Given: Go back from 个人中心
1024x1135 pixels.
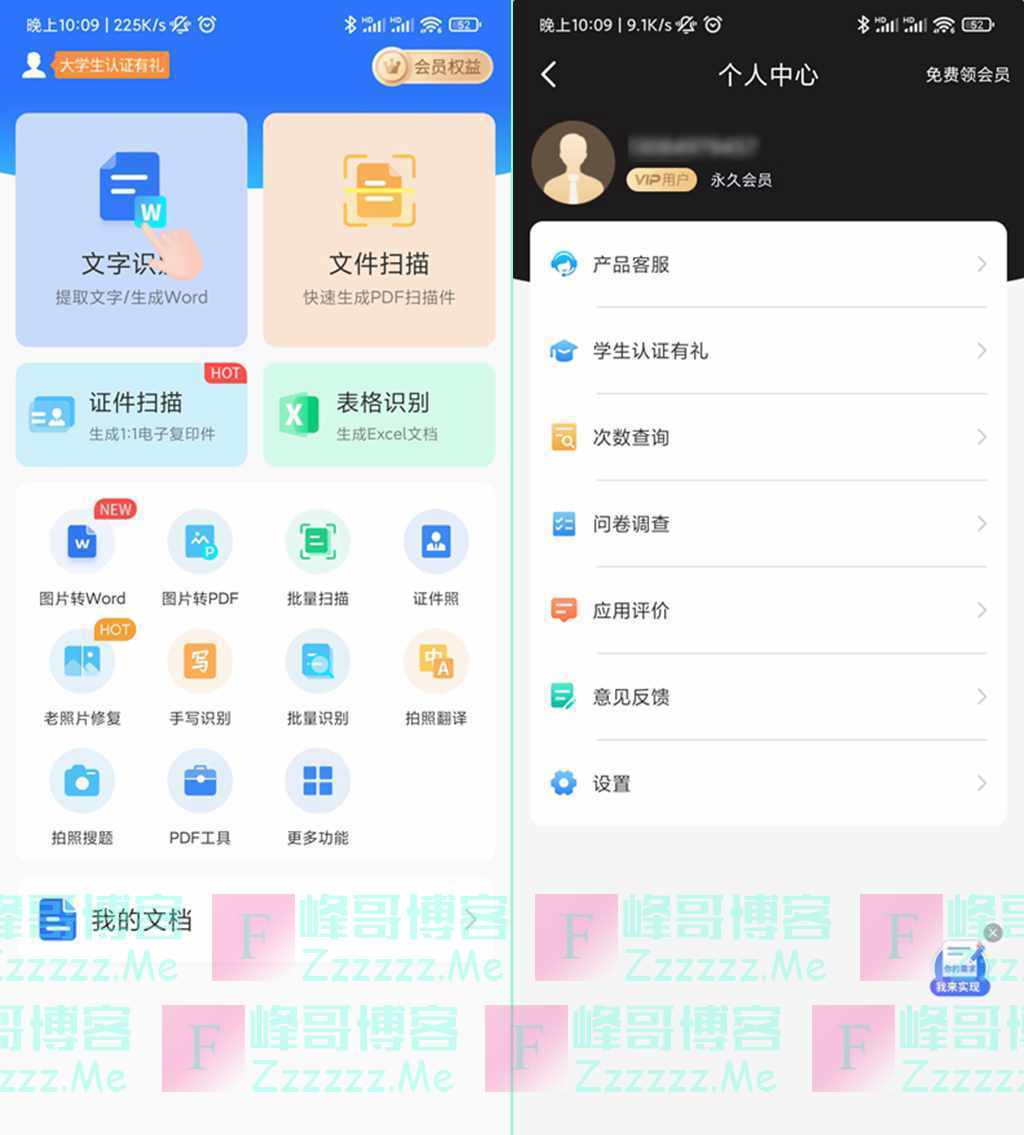Looking at the screenshot, I should click(x=549, y=74).
